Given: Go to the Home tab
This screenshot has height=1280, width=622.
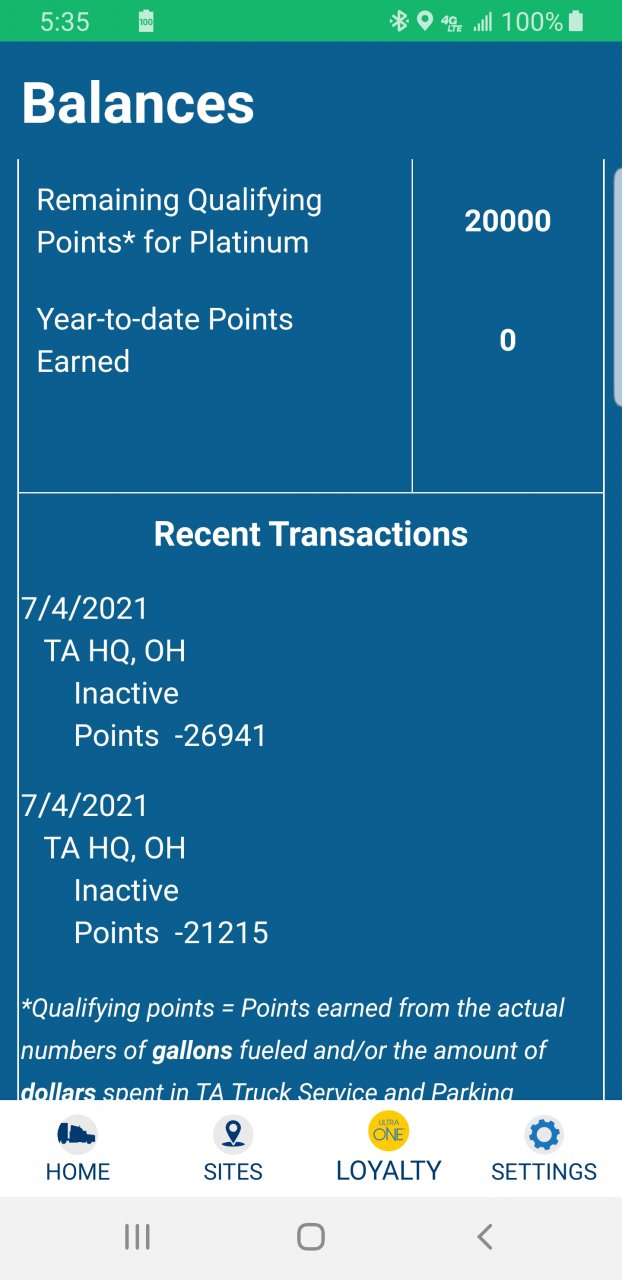Looking at the screenshot, I should point(78,1149).
